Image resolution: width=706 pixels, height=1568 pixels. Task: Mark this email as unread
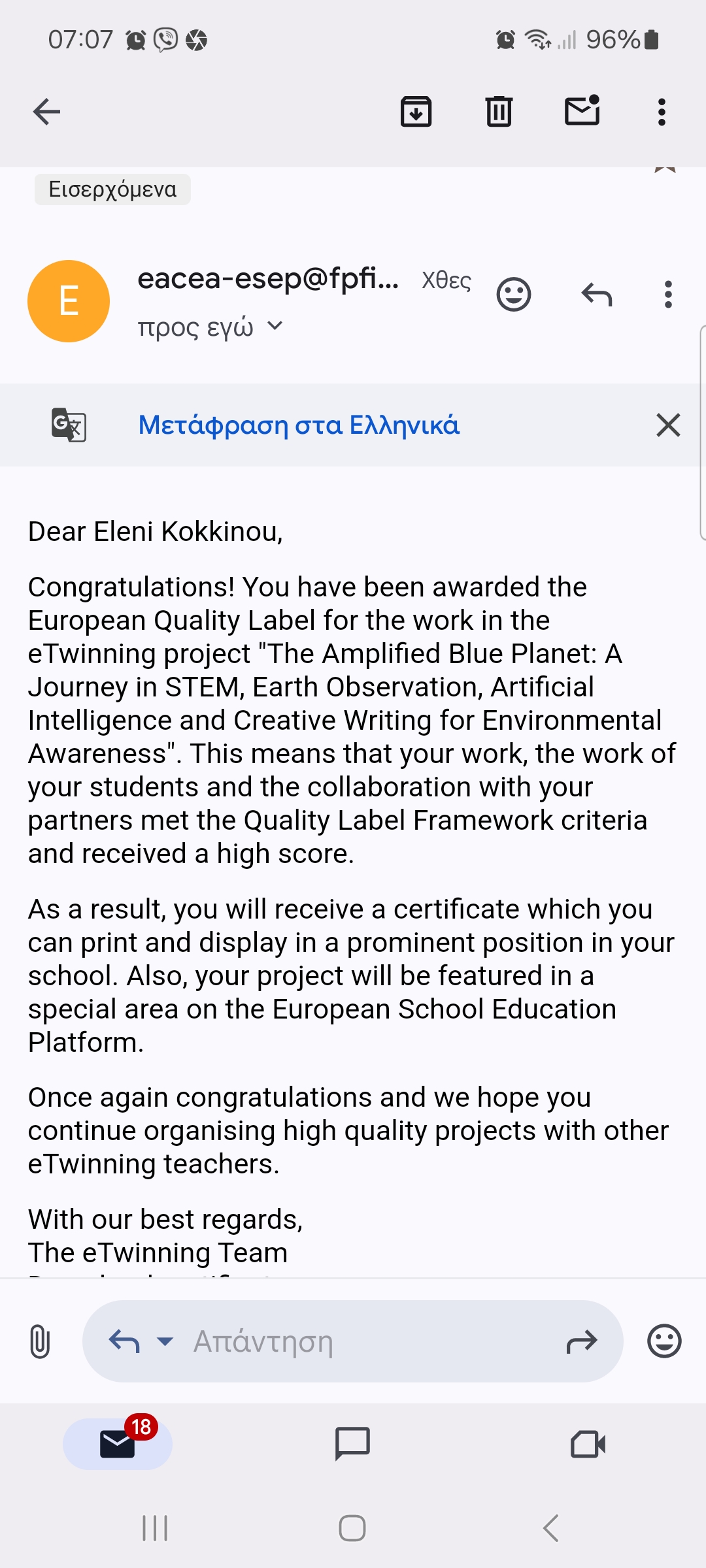point(582,110)
